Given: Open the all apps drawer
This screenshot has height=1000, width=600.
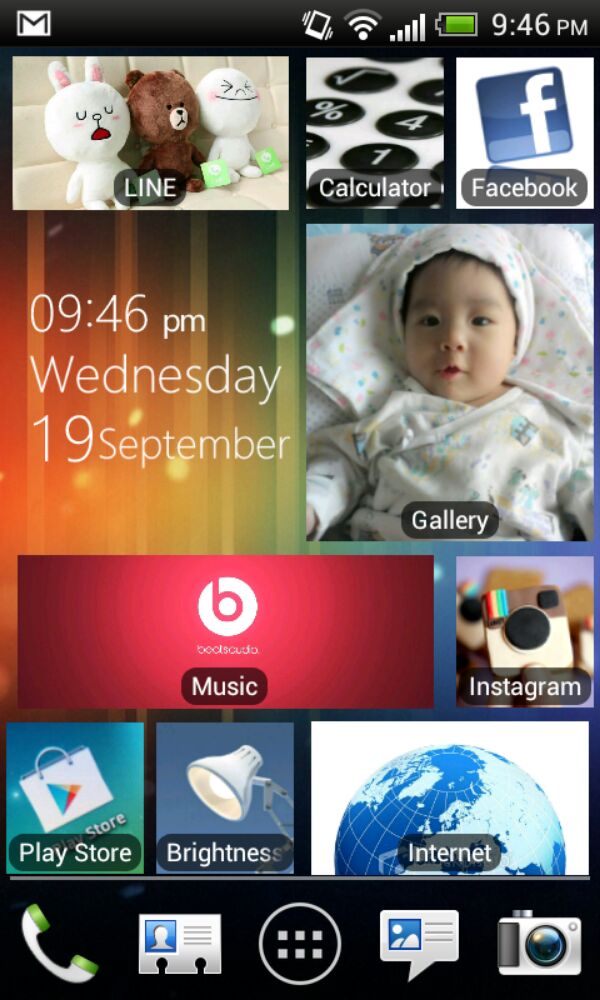Looking at the screenshot, I should pyautogui.click(x=300, y=943).
